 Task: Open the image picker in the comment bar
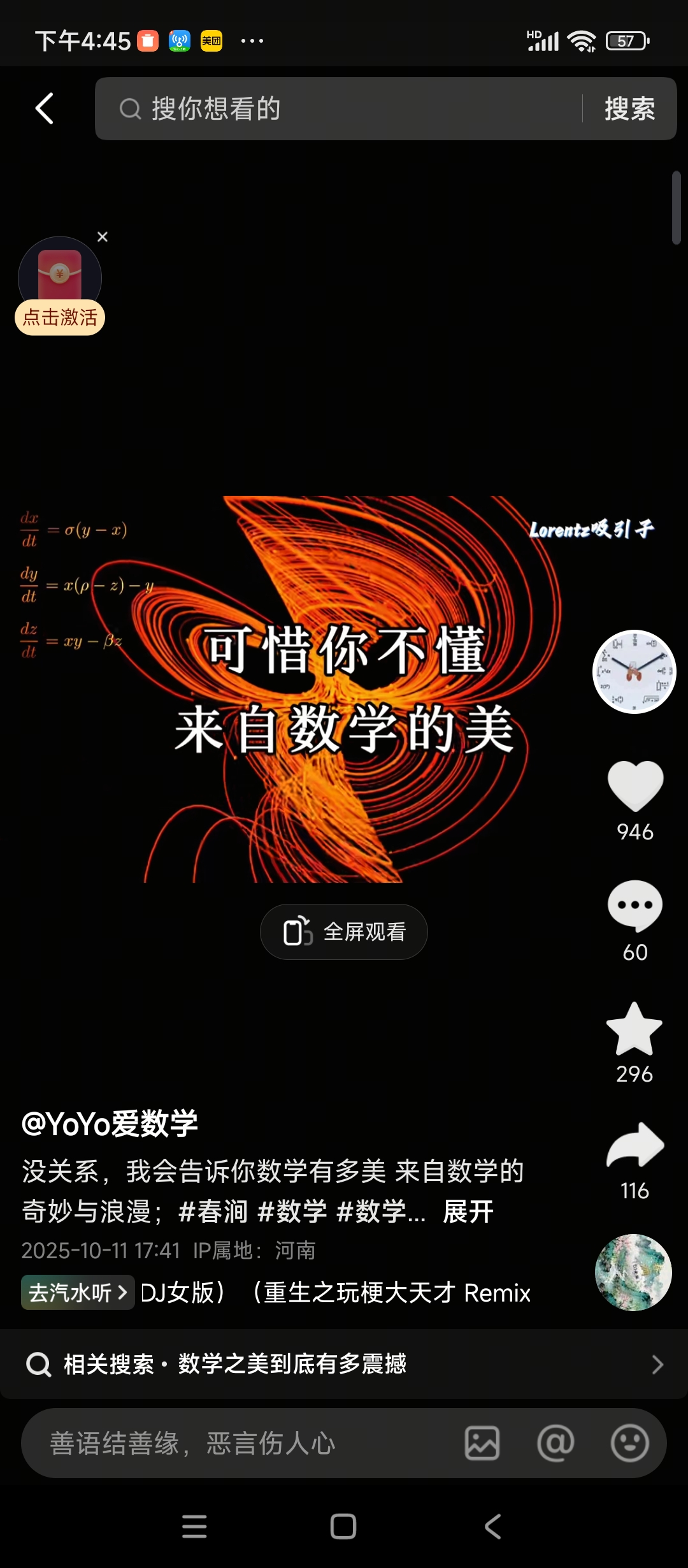click(x=482, y=1444)
